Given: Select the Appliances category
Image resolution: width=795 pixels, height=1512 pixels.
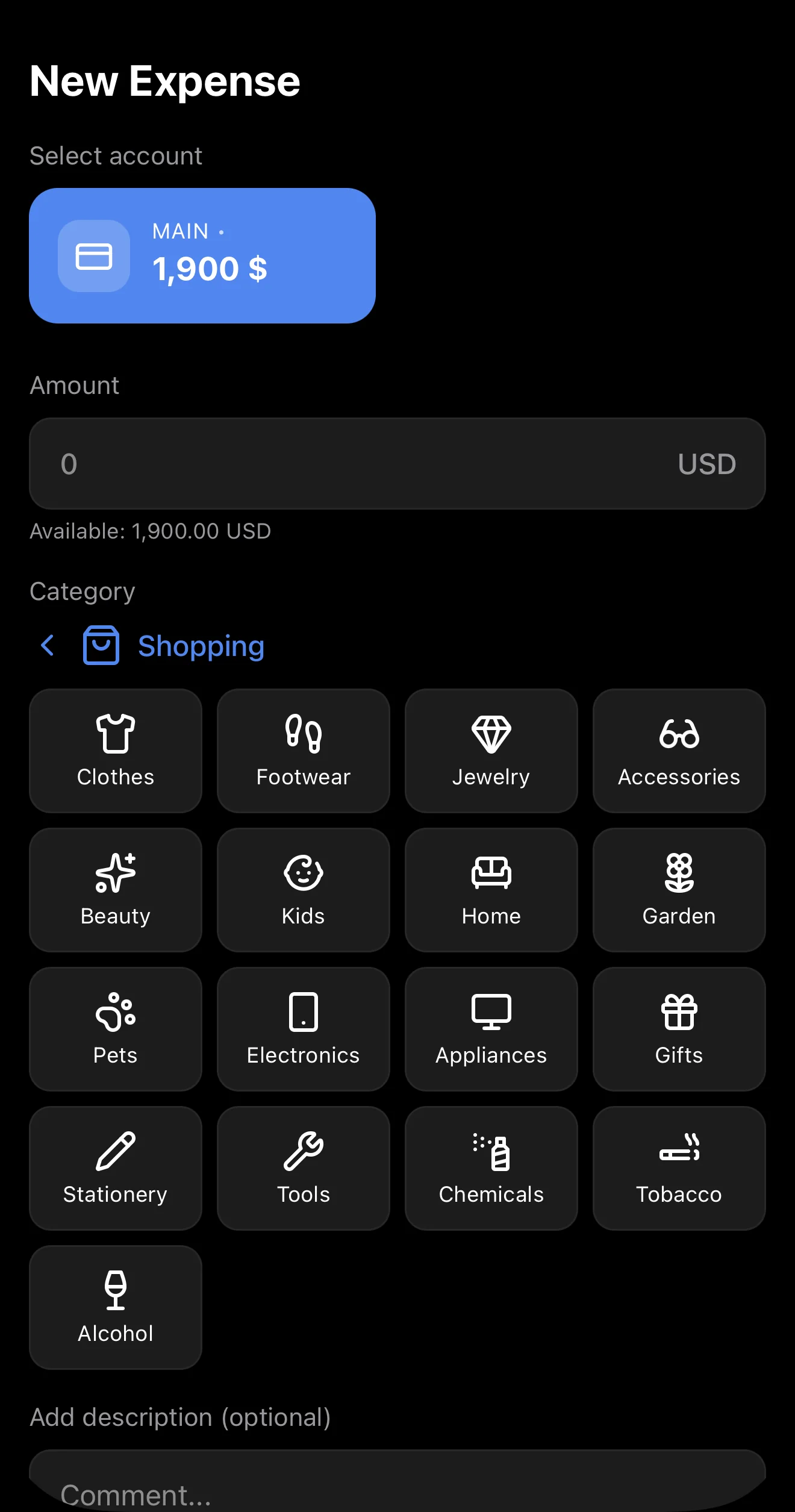Looking at the screenshot, I should click(x=491, y=1029).
